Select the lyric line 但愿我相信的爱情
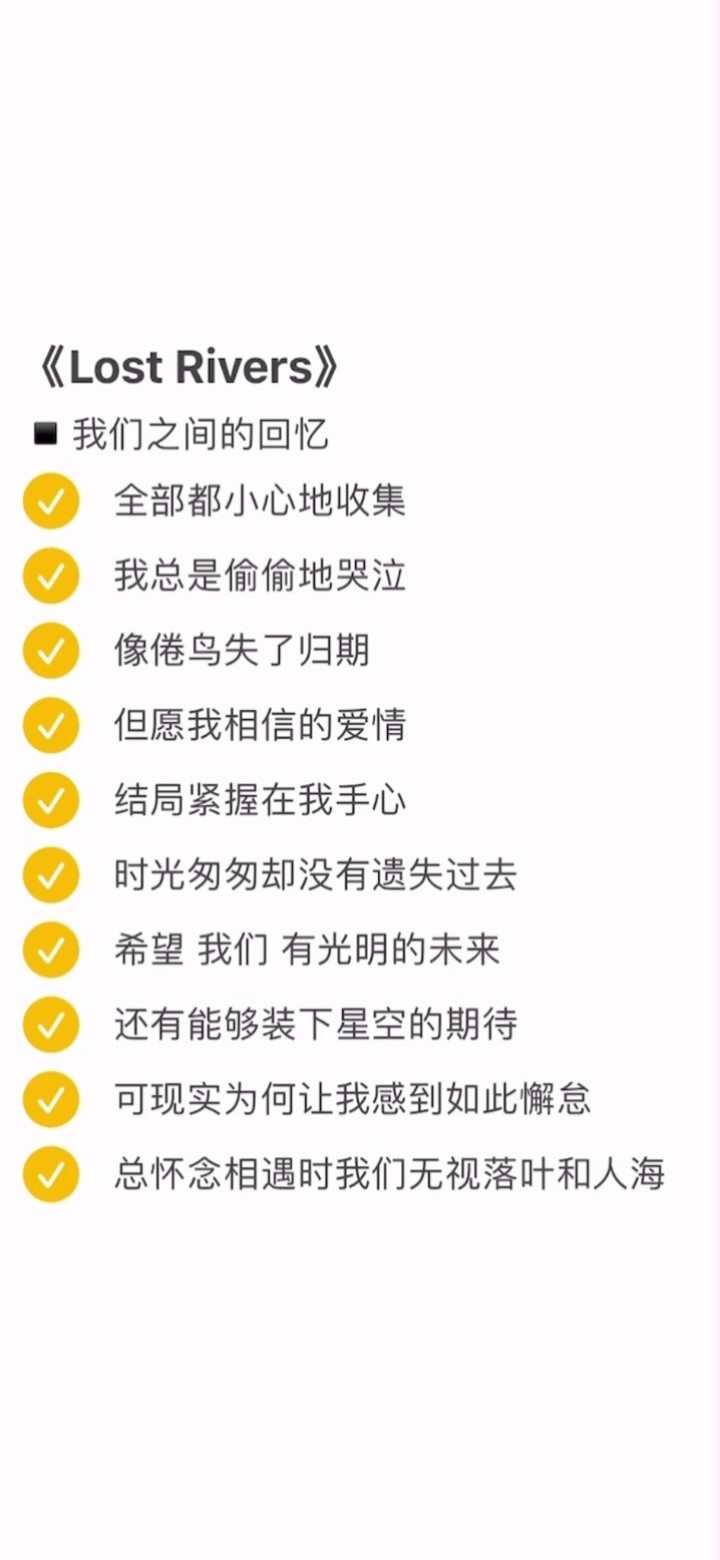 [x=260, y=726]
